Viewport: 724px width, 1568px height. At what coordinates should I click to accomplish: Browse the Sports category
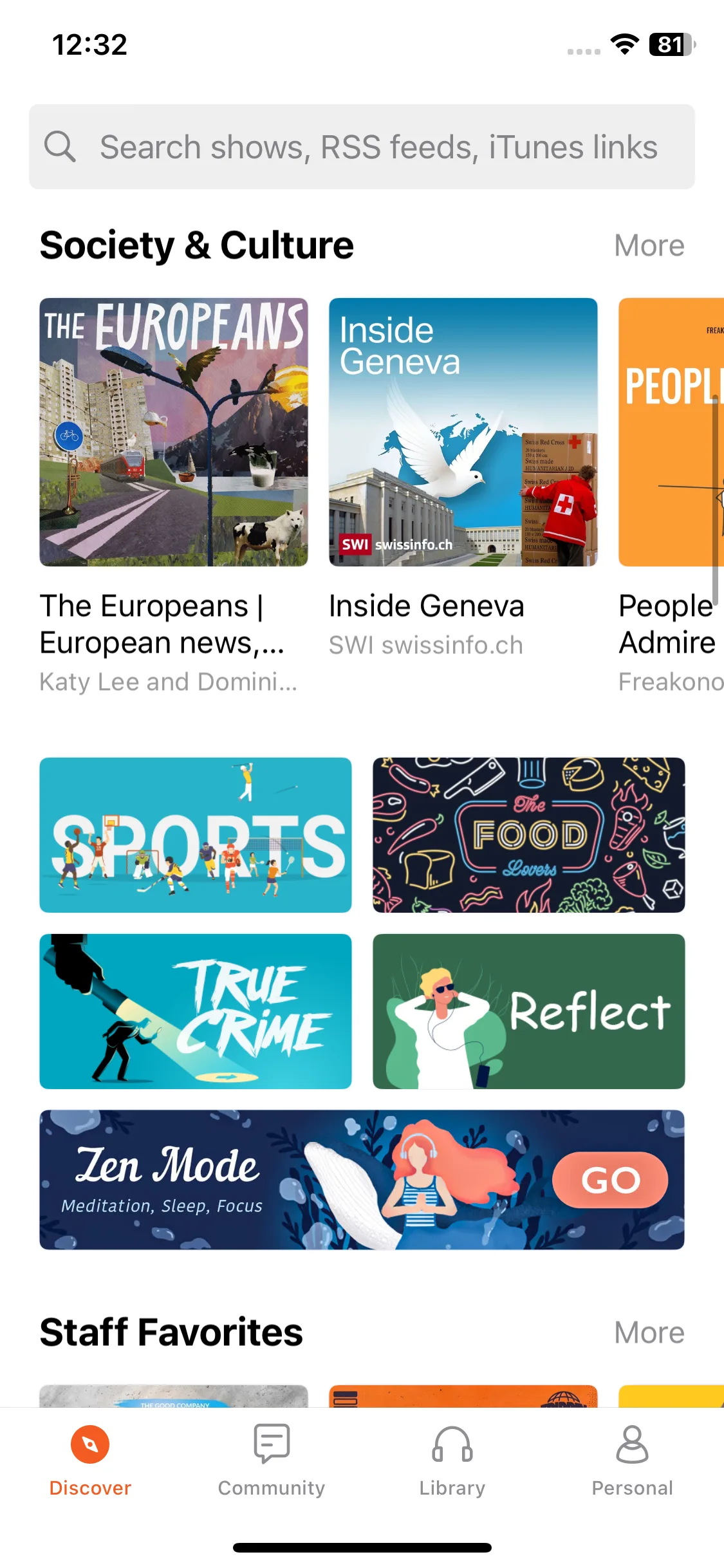pos(196,835)
